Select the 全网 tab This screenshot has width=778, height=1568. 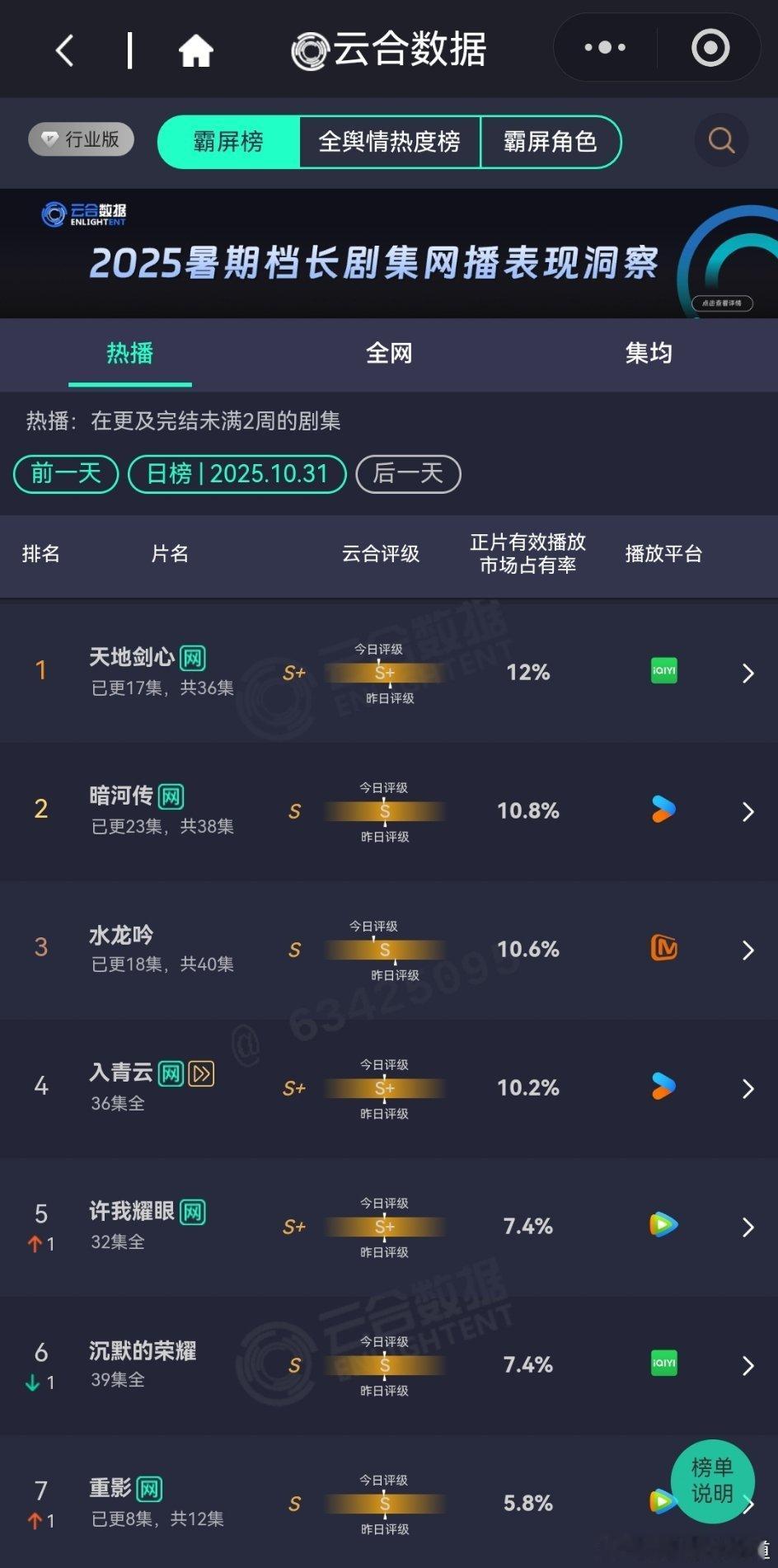(389, 353)
